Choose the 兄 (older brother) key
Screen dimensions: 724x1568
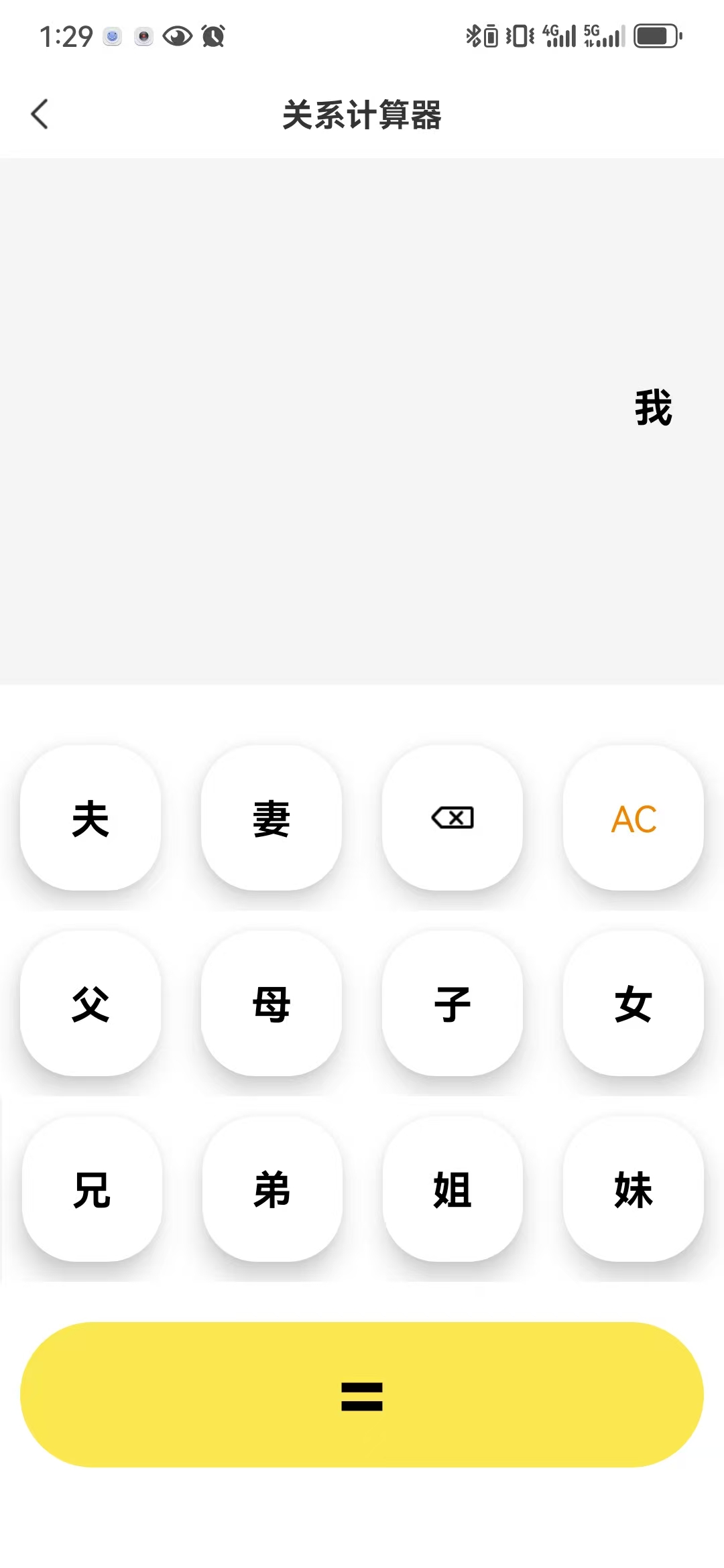click(92, 1189)
